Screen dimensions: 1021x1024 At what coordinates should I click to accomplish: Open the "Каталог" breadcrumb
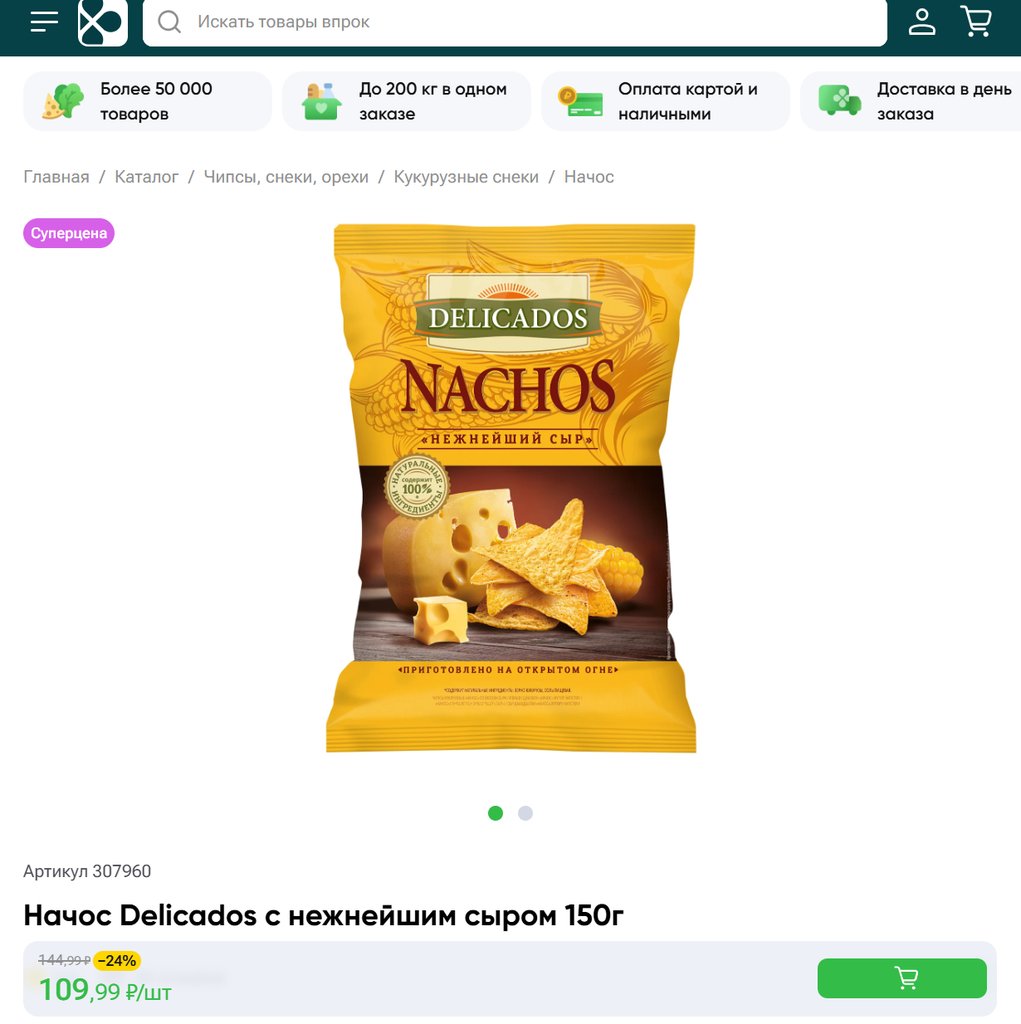147,177
